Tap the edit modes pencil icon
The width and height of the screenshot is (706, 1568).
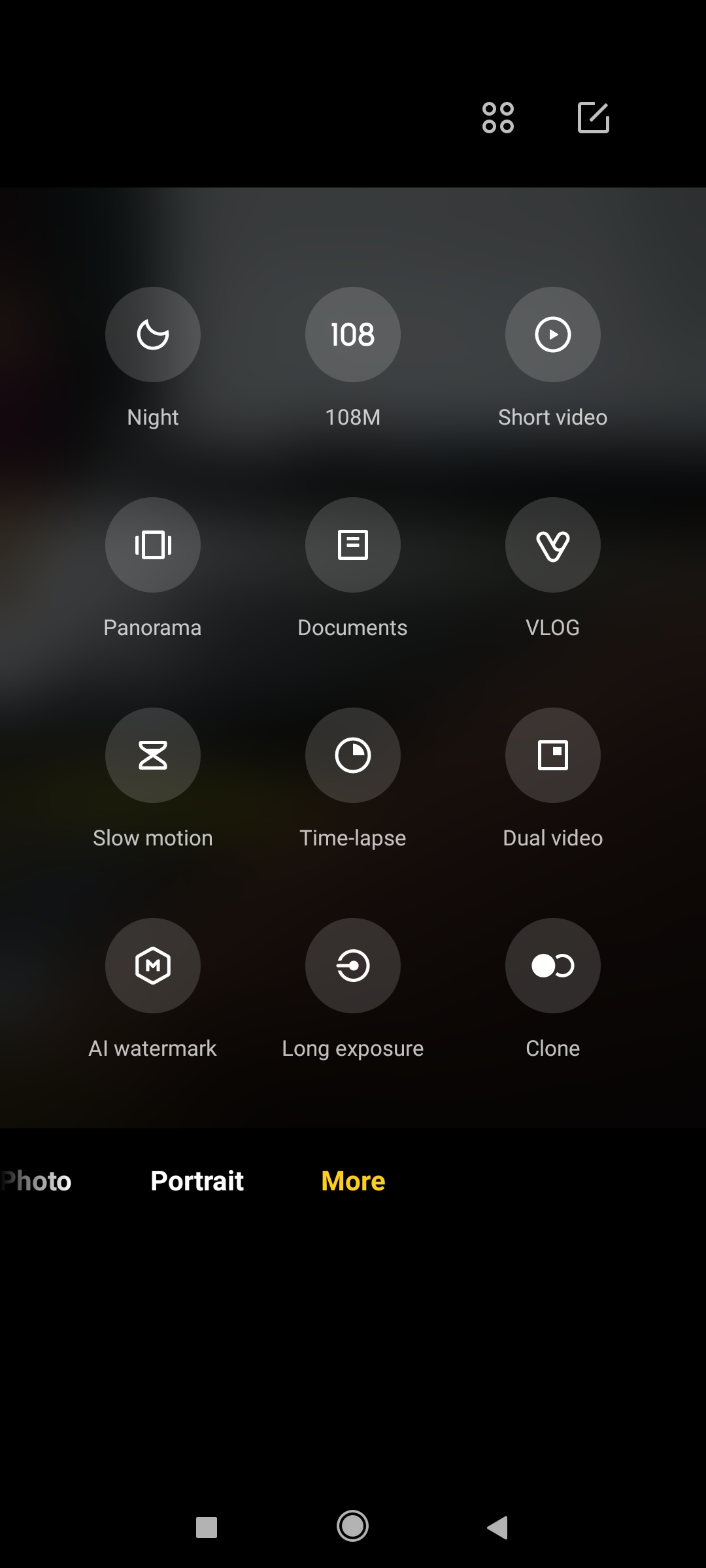click(594, 118)
